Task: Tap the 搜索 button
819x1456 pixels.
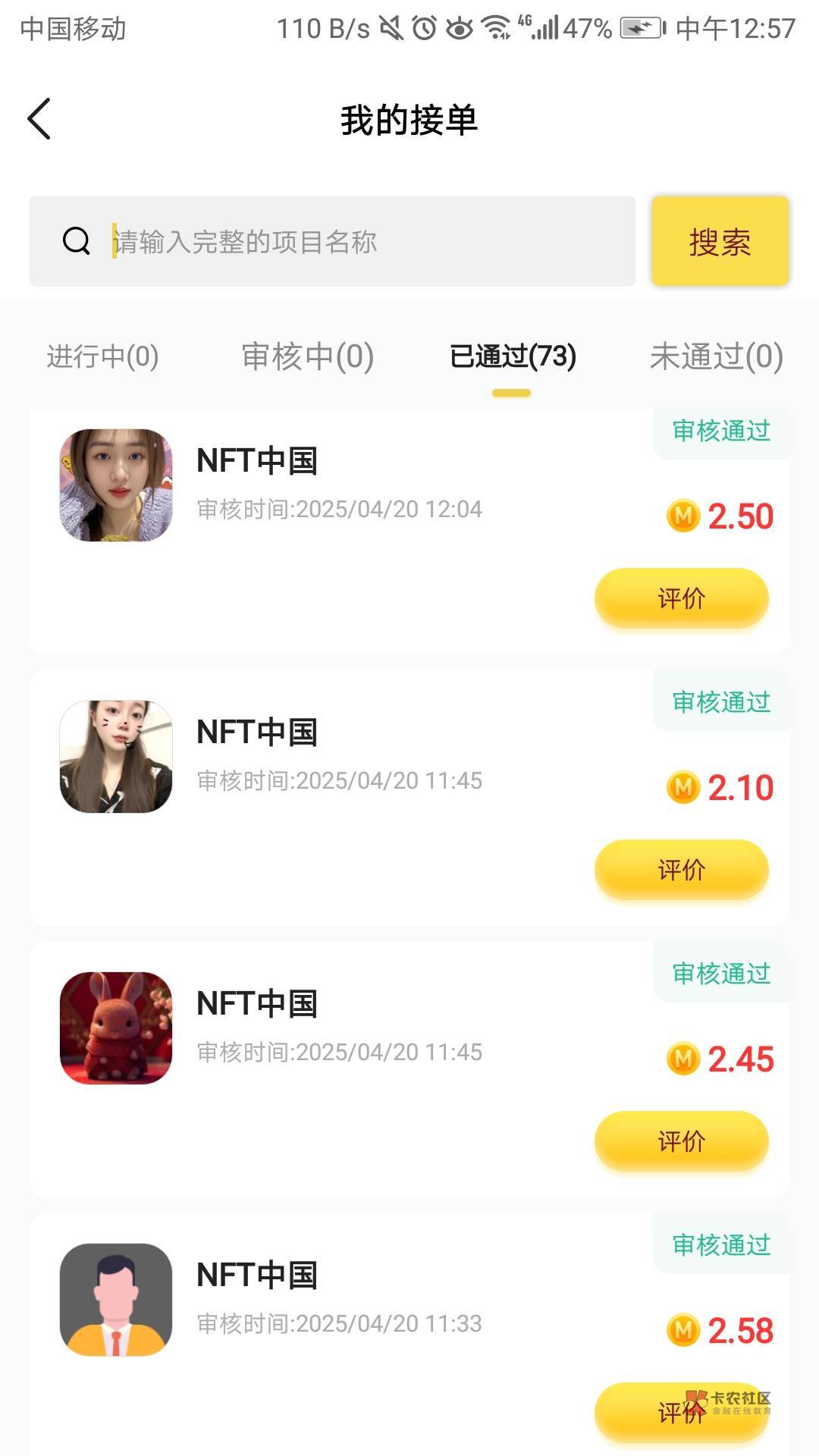Action: click(x=720, y=242)
